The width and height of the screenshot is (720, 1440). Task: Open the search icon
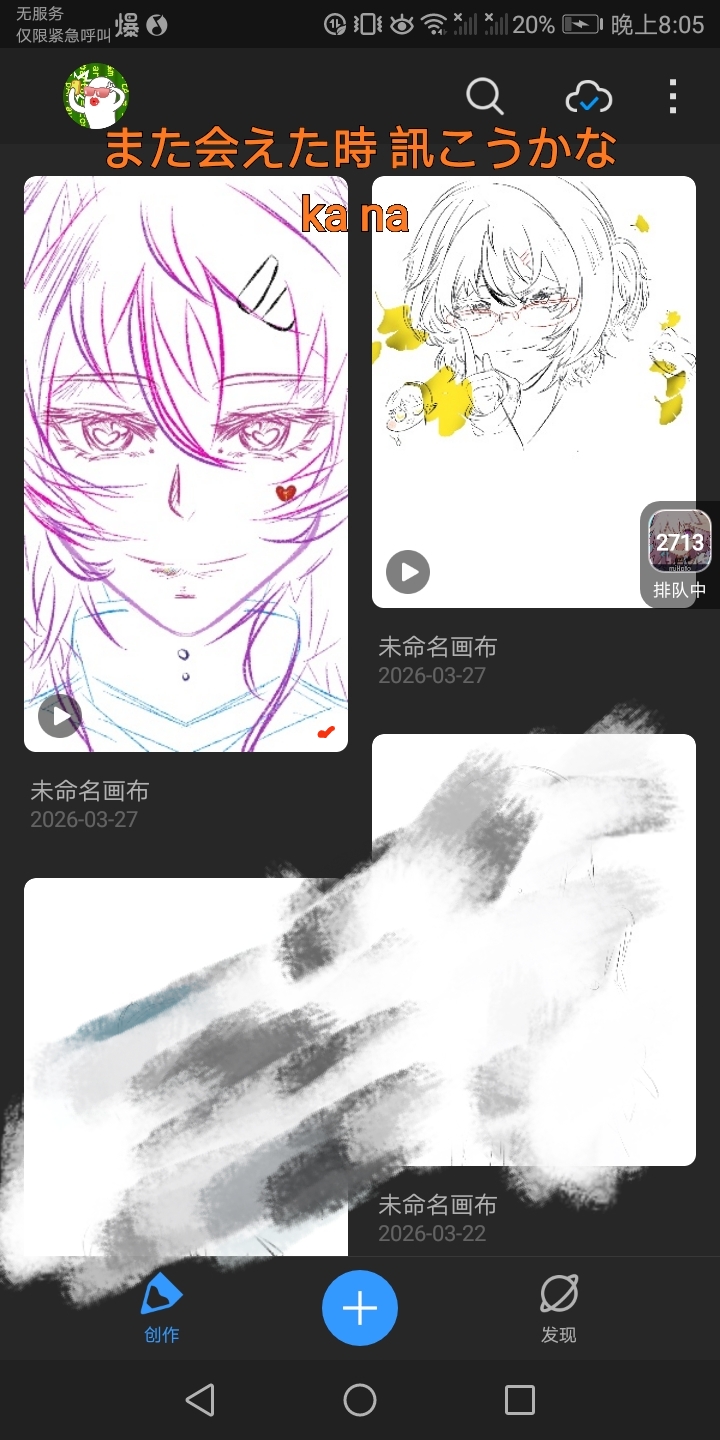(x=484, y=97)
